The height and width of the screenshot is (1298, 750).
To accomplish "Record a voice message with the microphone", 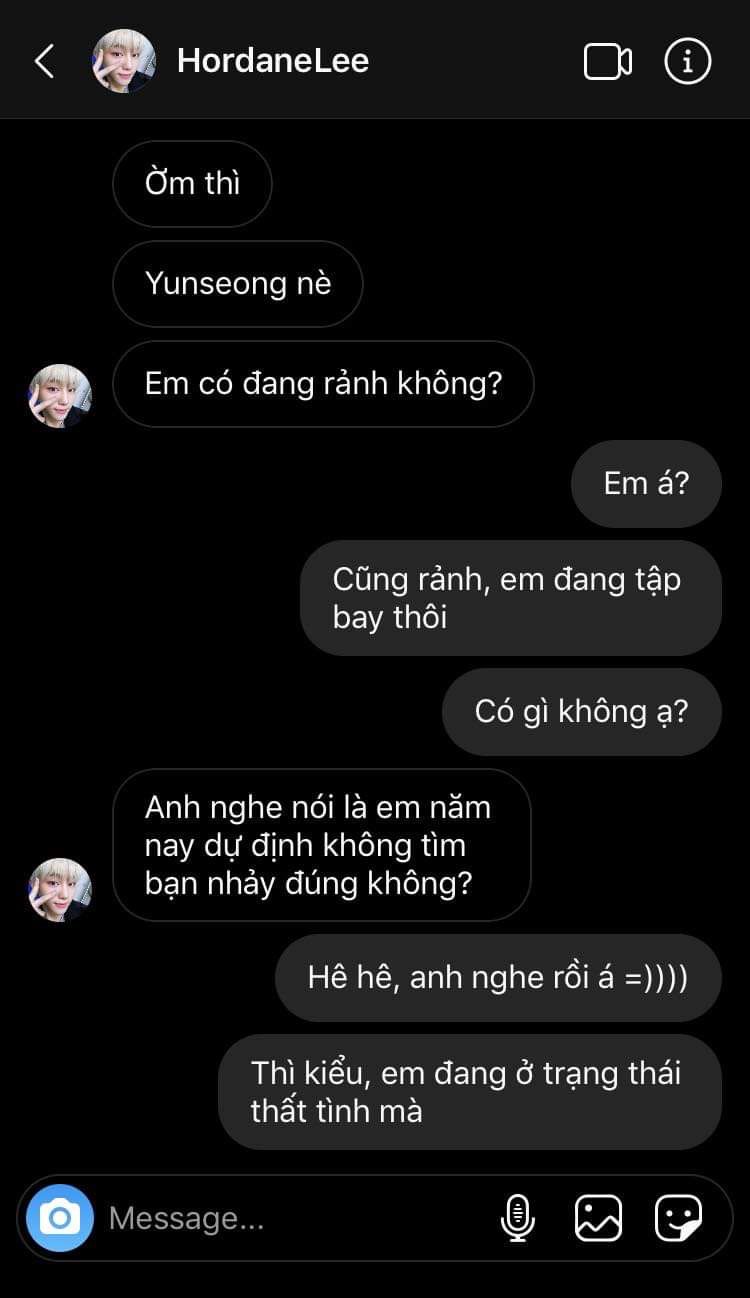I will pyautogui.click(x=517, y=1218).
